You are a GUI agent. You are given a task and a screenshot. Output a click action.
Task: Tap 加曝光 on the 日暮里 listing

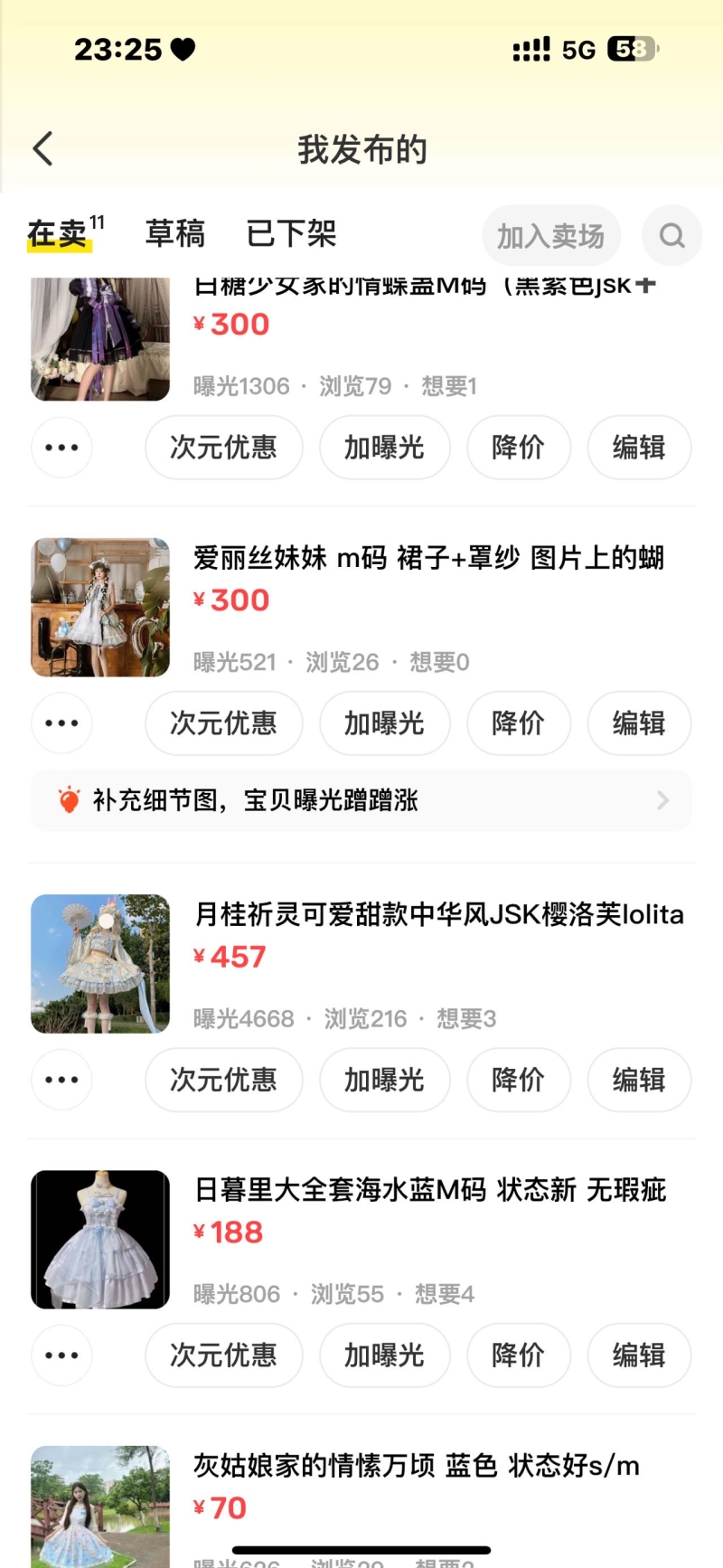pyautogui.click(x=384, y=1355)
